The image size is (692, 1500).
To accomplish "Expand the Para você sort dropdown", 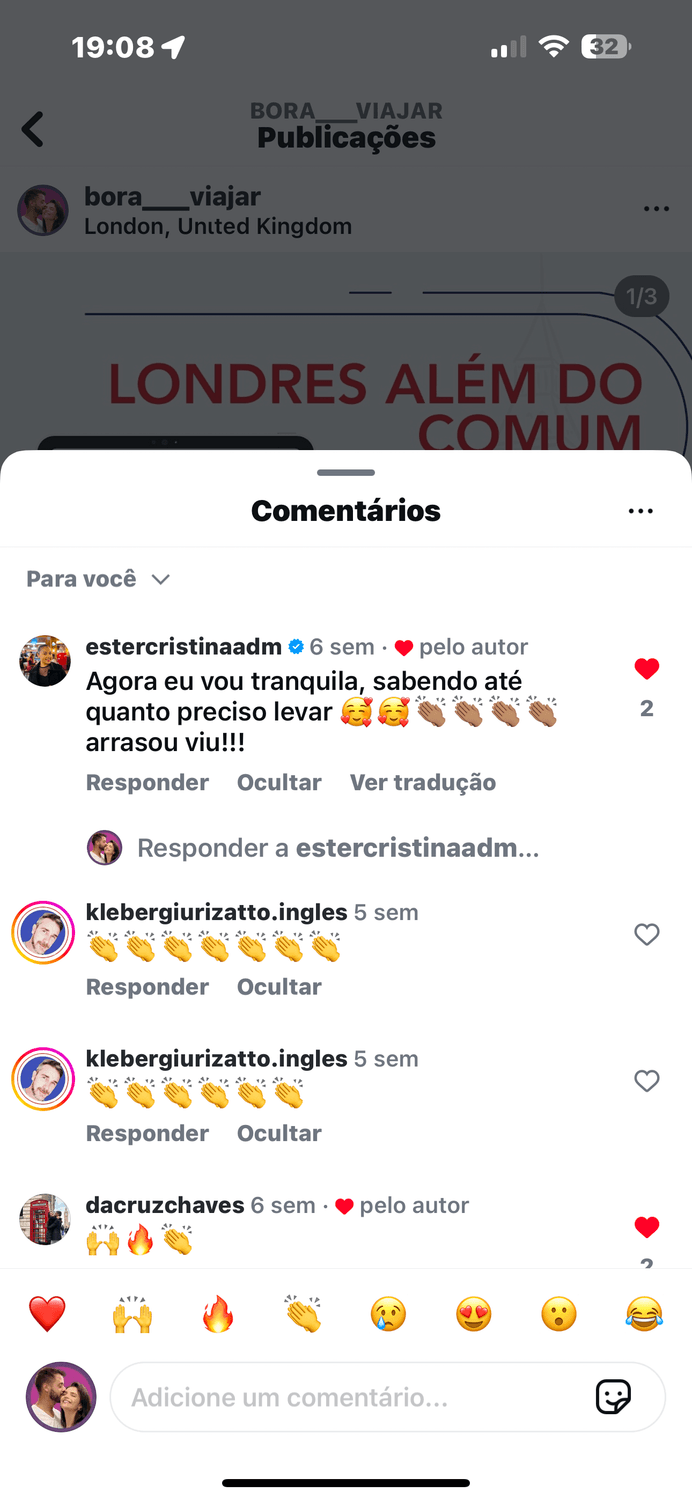I will [98, 579].
